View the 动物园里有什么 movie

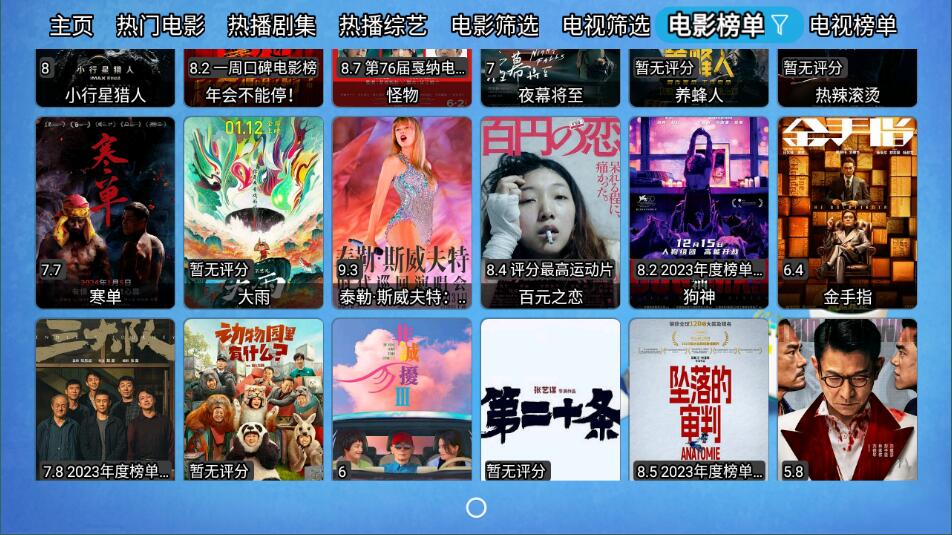pos(253,400)
